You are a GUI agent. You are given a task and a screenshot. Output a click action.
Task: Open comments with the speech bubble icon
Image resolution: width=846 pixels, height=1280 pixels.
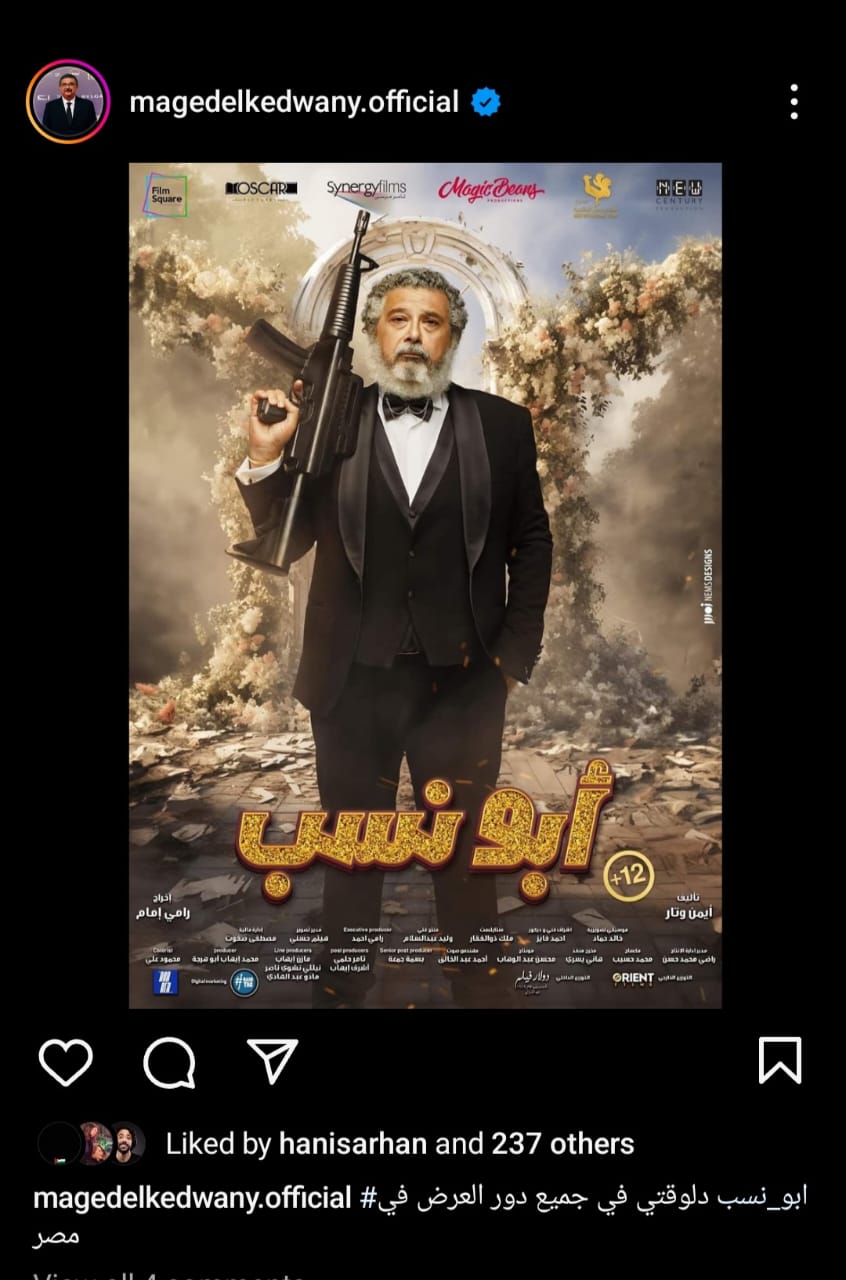168,1061
